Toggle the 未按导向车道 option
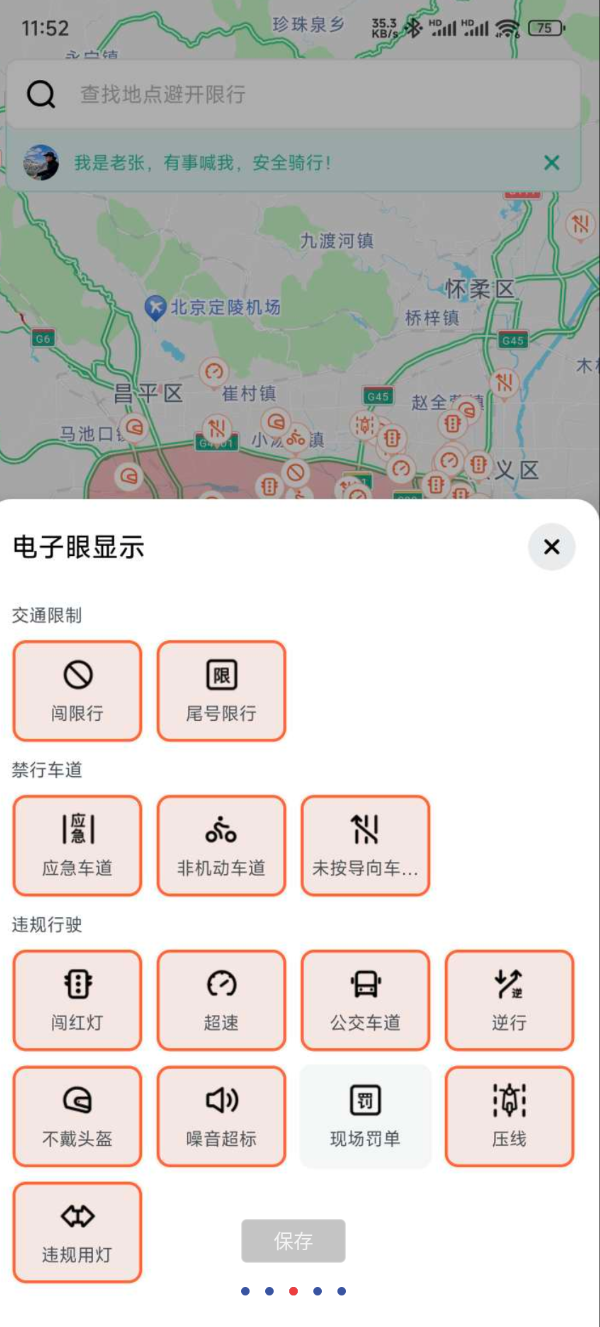The height and width of the screenshot is (1327, 600). click(365, 845)
